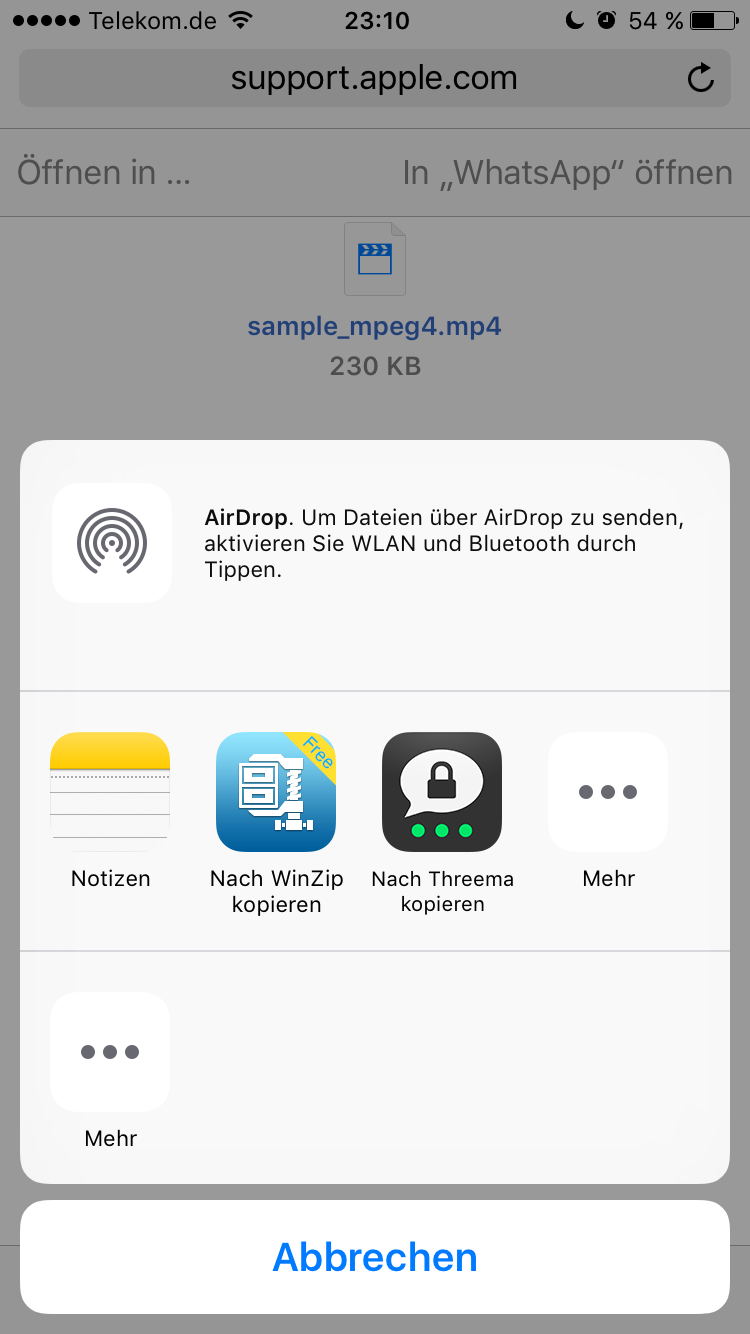Image resolution: width=750 pixels, height=1334 pixels.
Task: Open Mehr next to the Threema app
Action: point(608,791)
